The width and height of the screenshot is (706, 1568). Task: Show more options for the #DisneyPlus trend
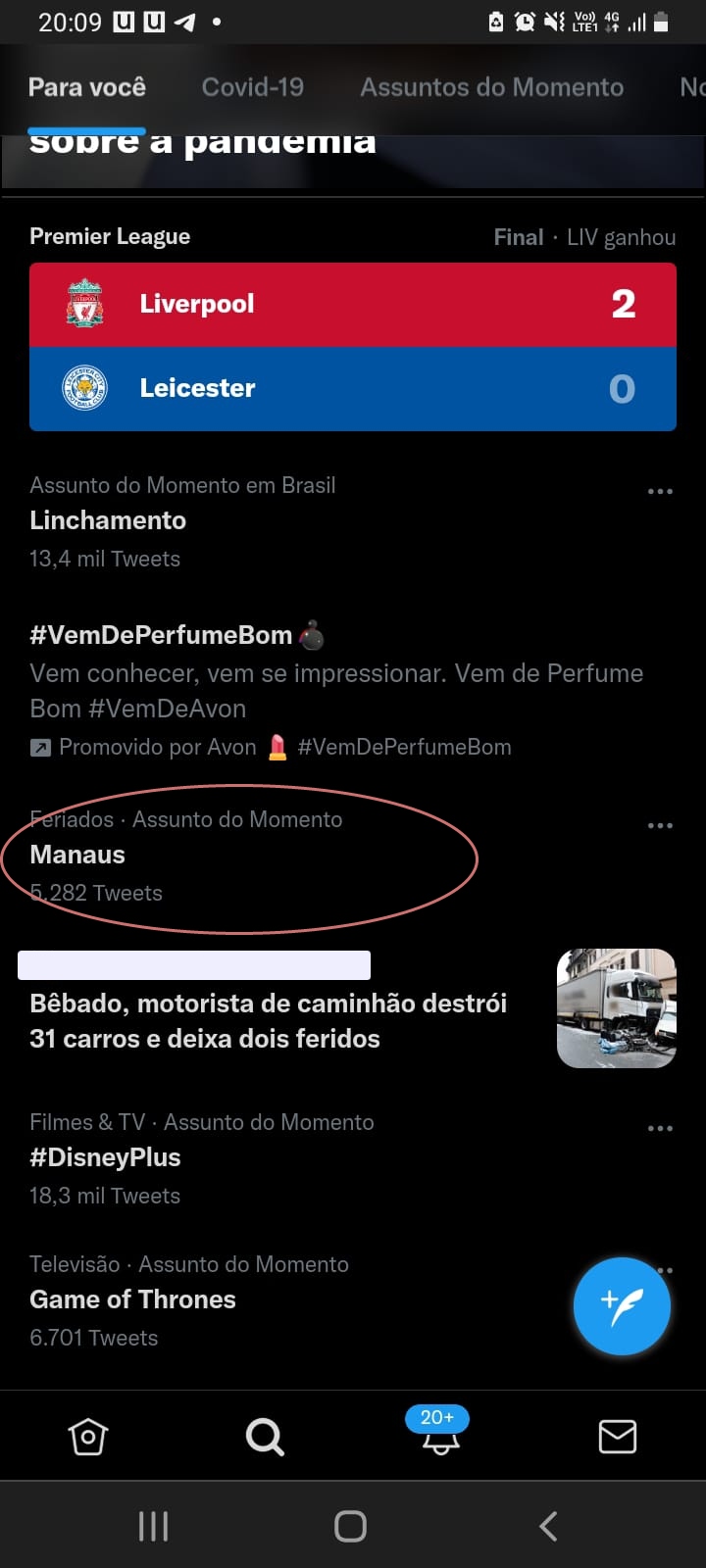pos(660,1128)
